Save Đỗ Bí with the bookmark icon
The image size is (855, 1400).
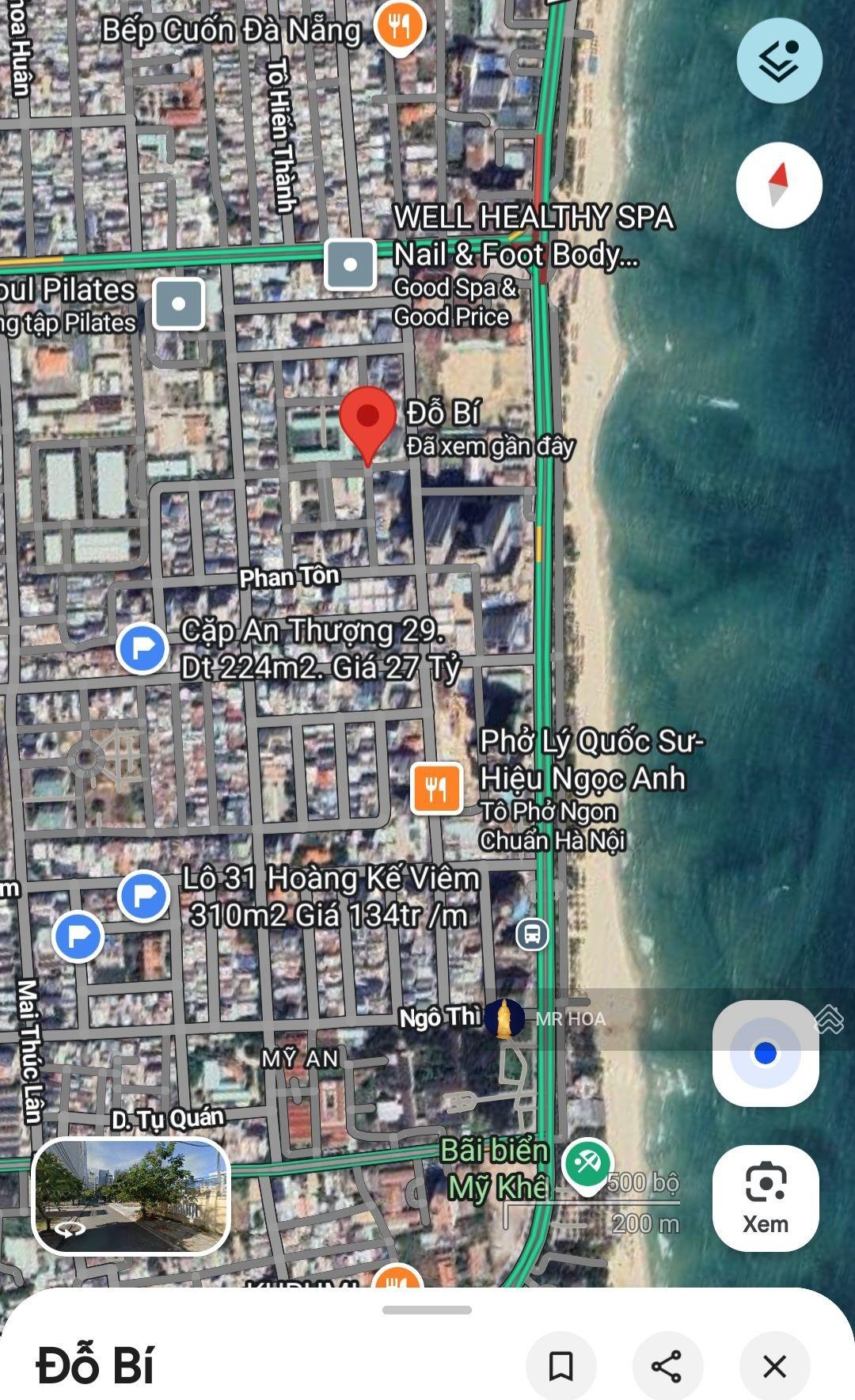click(x=560, y=1366)
